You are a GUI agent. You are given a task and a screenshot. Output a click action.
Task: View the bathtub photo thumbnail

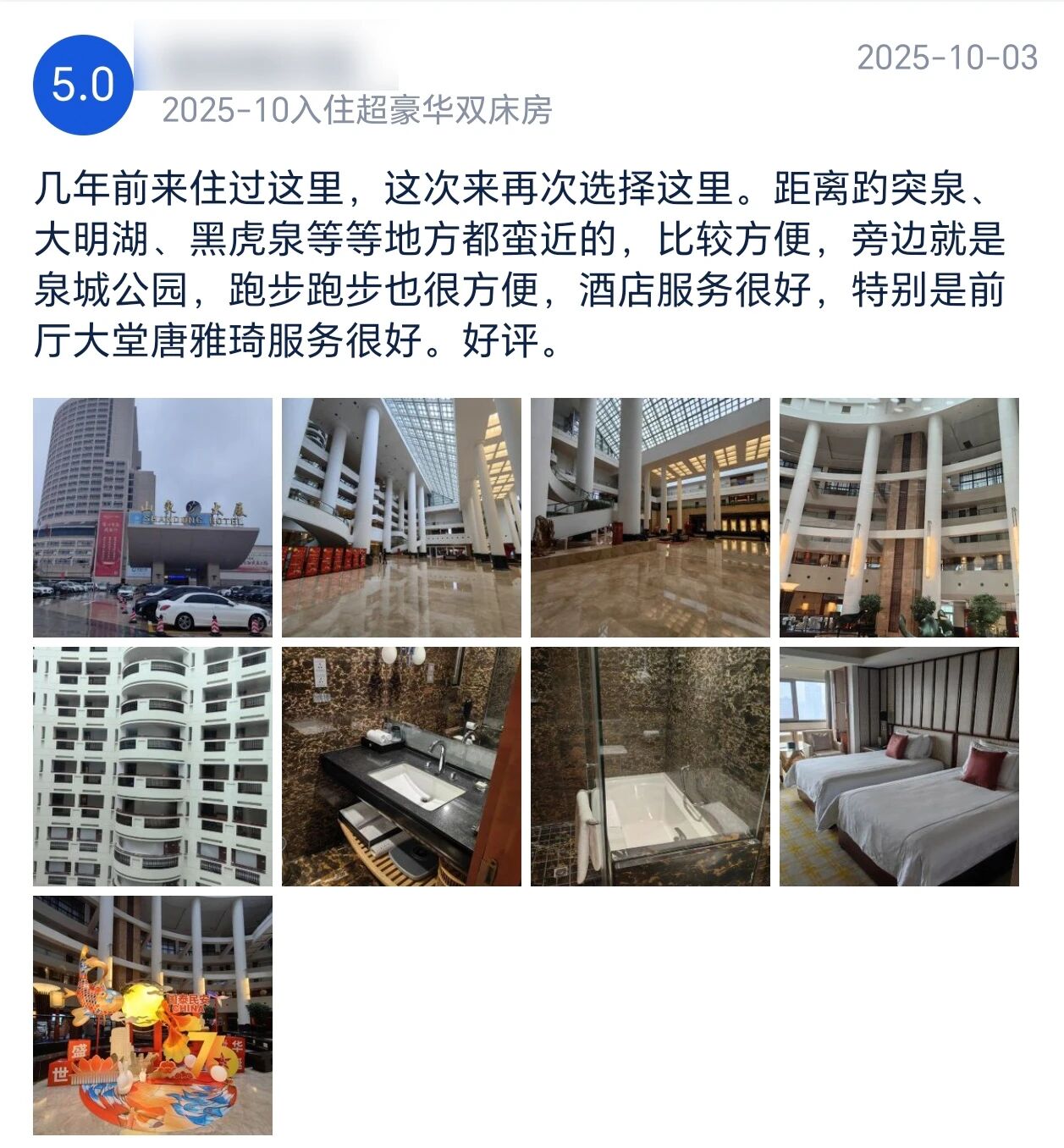[650, 766]
